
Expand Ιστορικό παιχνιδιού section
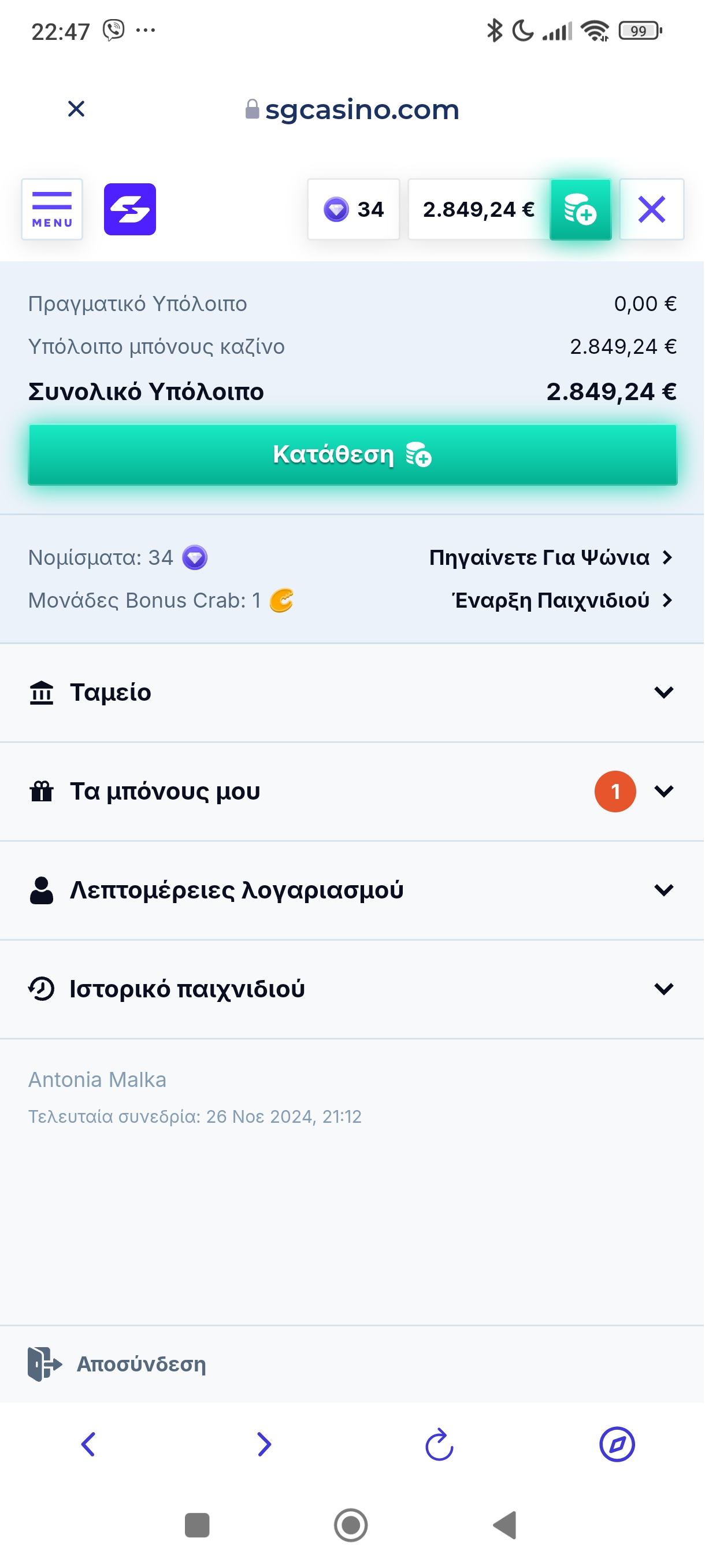[x=352, y=989]
